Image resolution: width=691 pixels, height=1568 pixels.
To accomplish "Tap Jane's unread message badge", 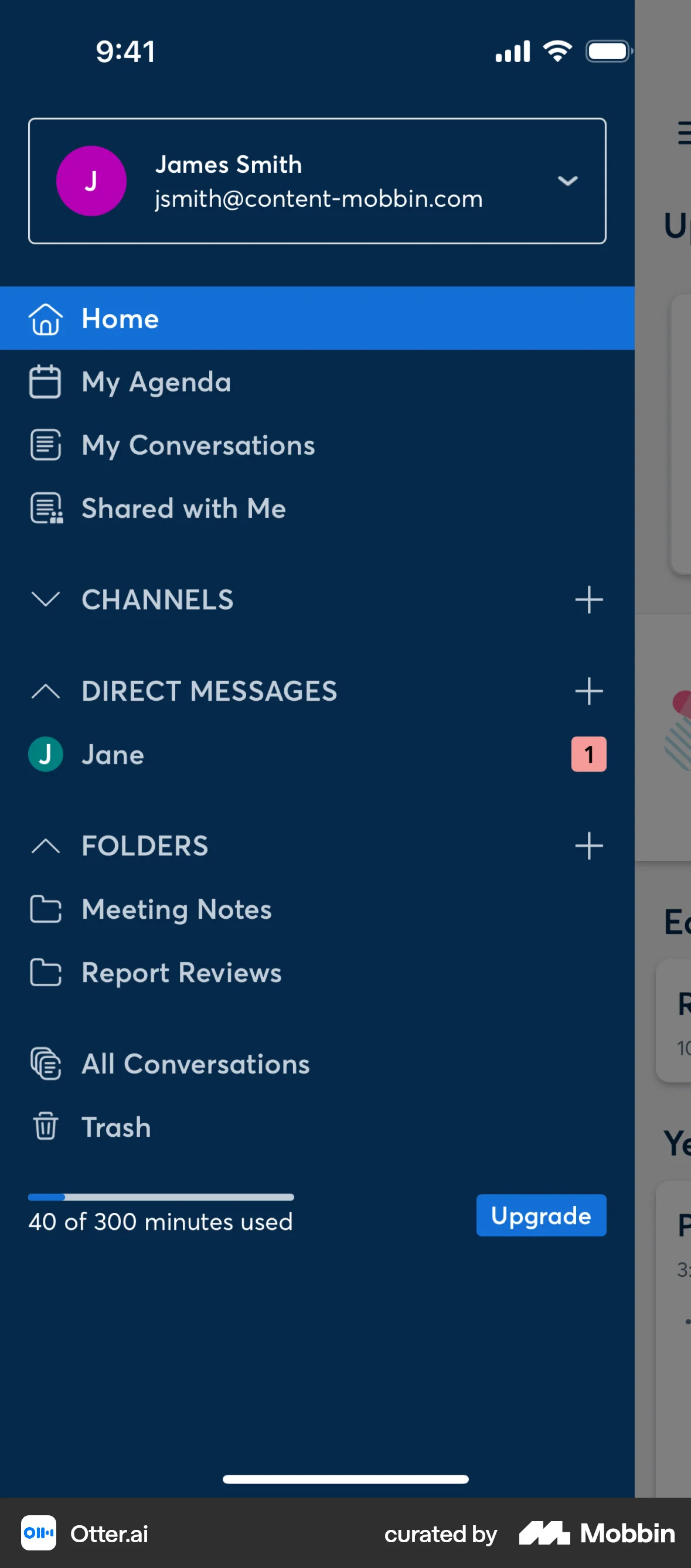I will pos(588,754).
